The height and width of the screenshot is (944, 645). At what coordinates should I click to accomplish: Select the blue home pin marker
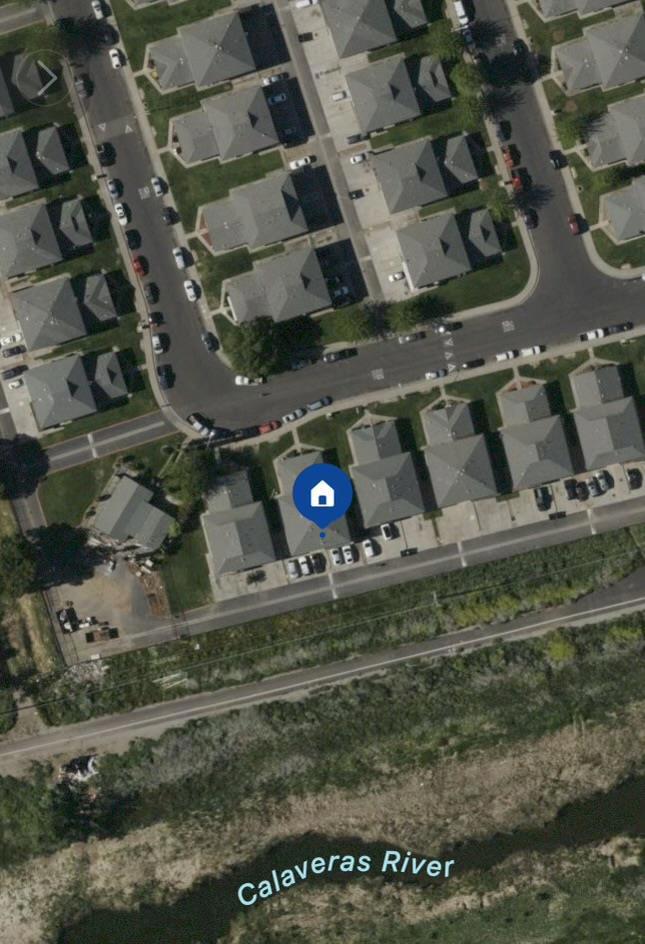[322, 494]
